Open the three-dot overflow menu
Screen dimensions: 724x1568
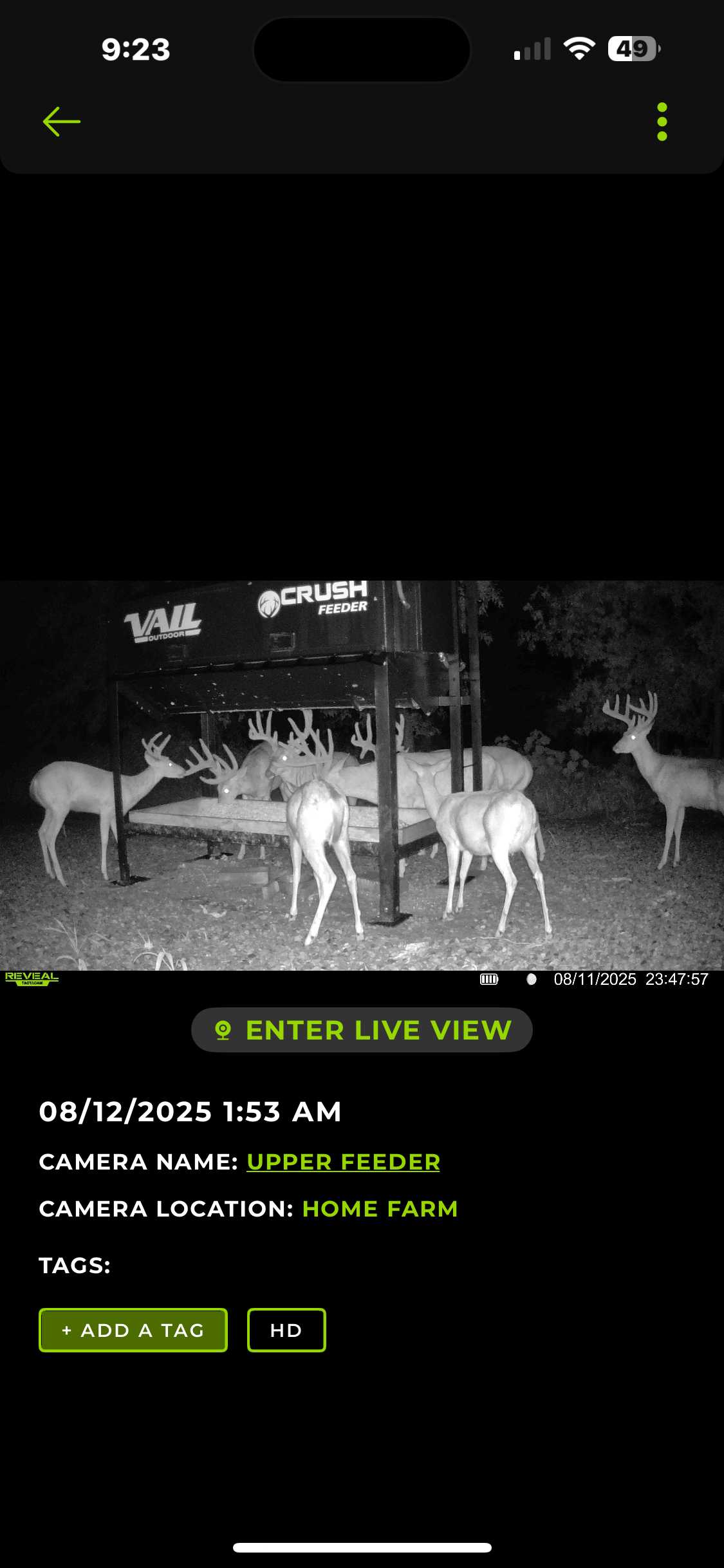point(662,122)
